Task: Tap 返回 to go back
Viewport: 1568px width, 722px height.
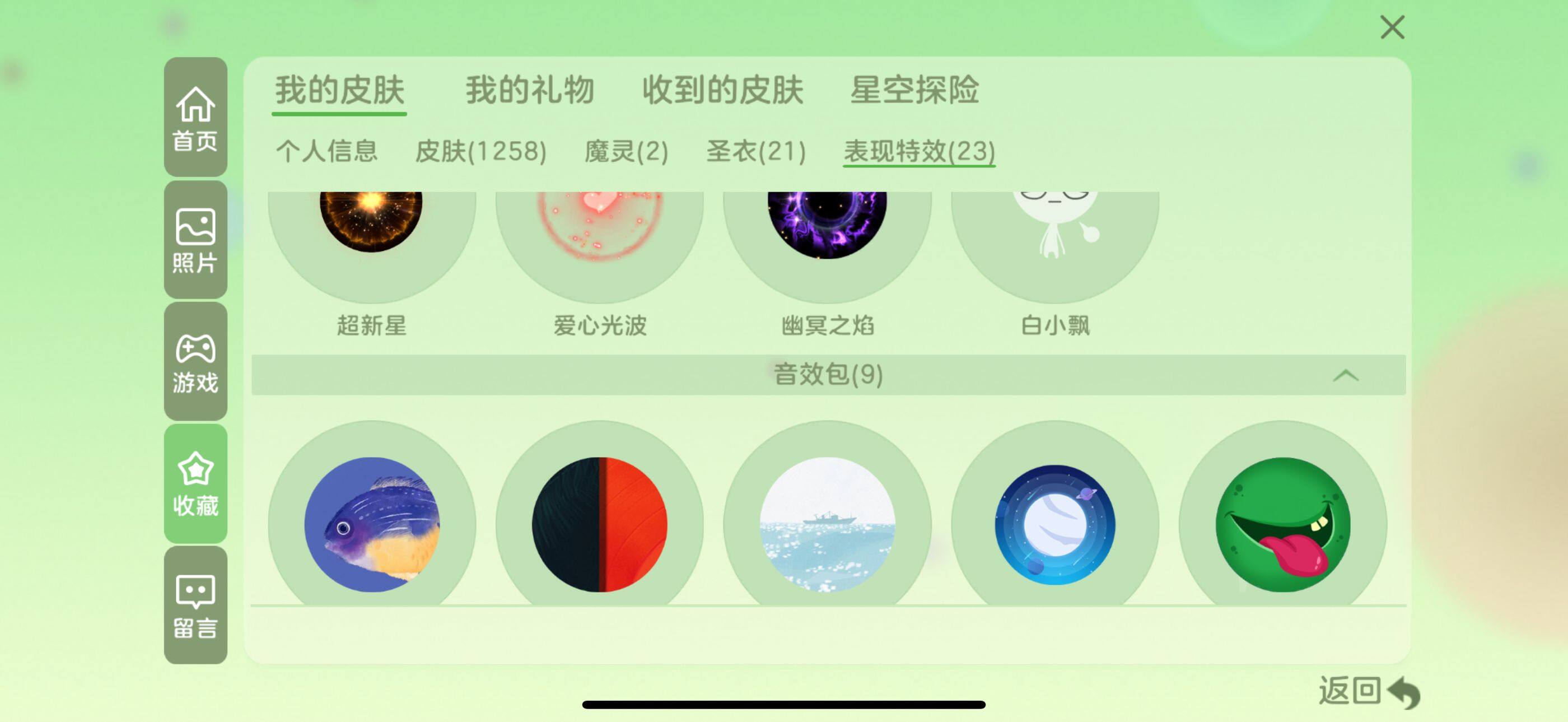Action: click(1368, 692)
